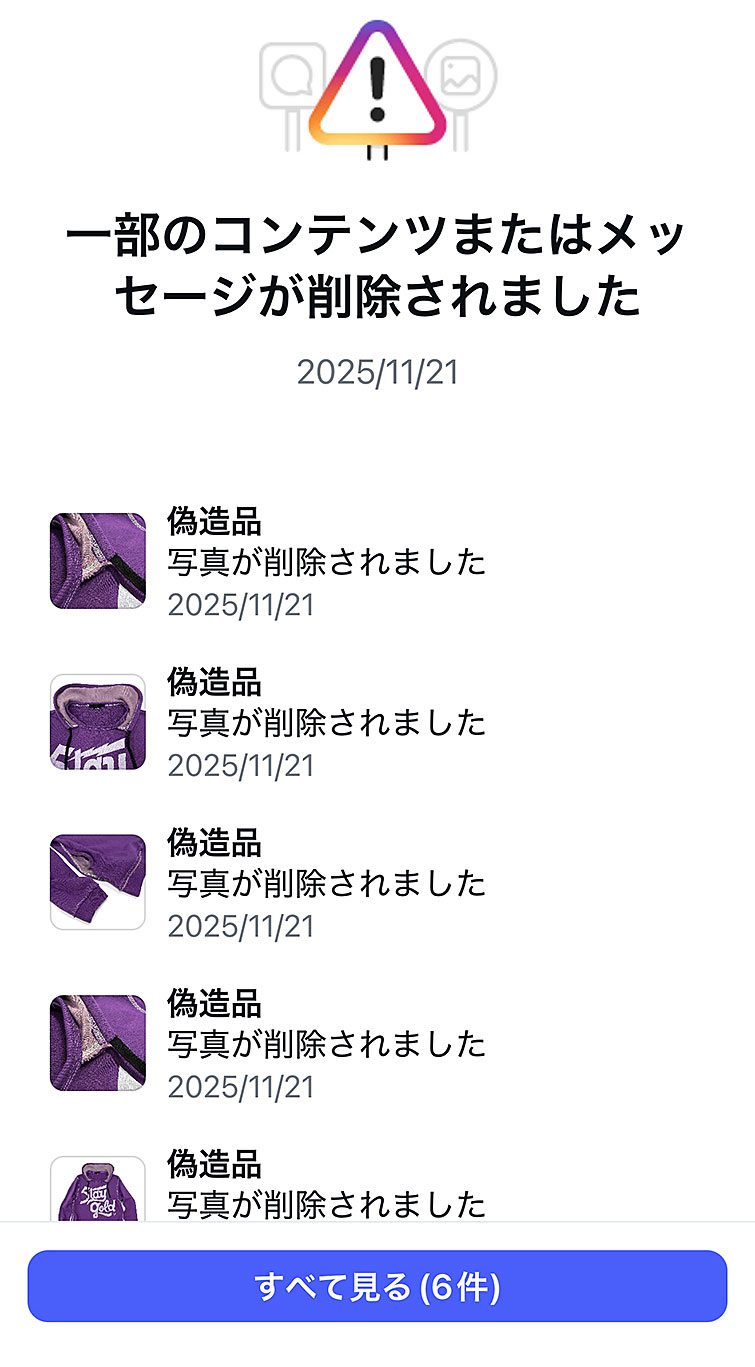Open removed photo showing full Stay Gold hoodie
The width and height of the screenshot is (755, 1367).
(98, 1190)
